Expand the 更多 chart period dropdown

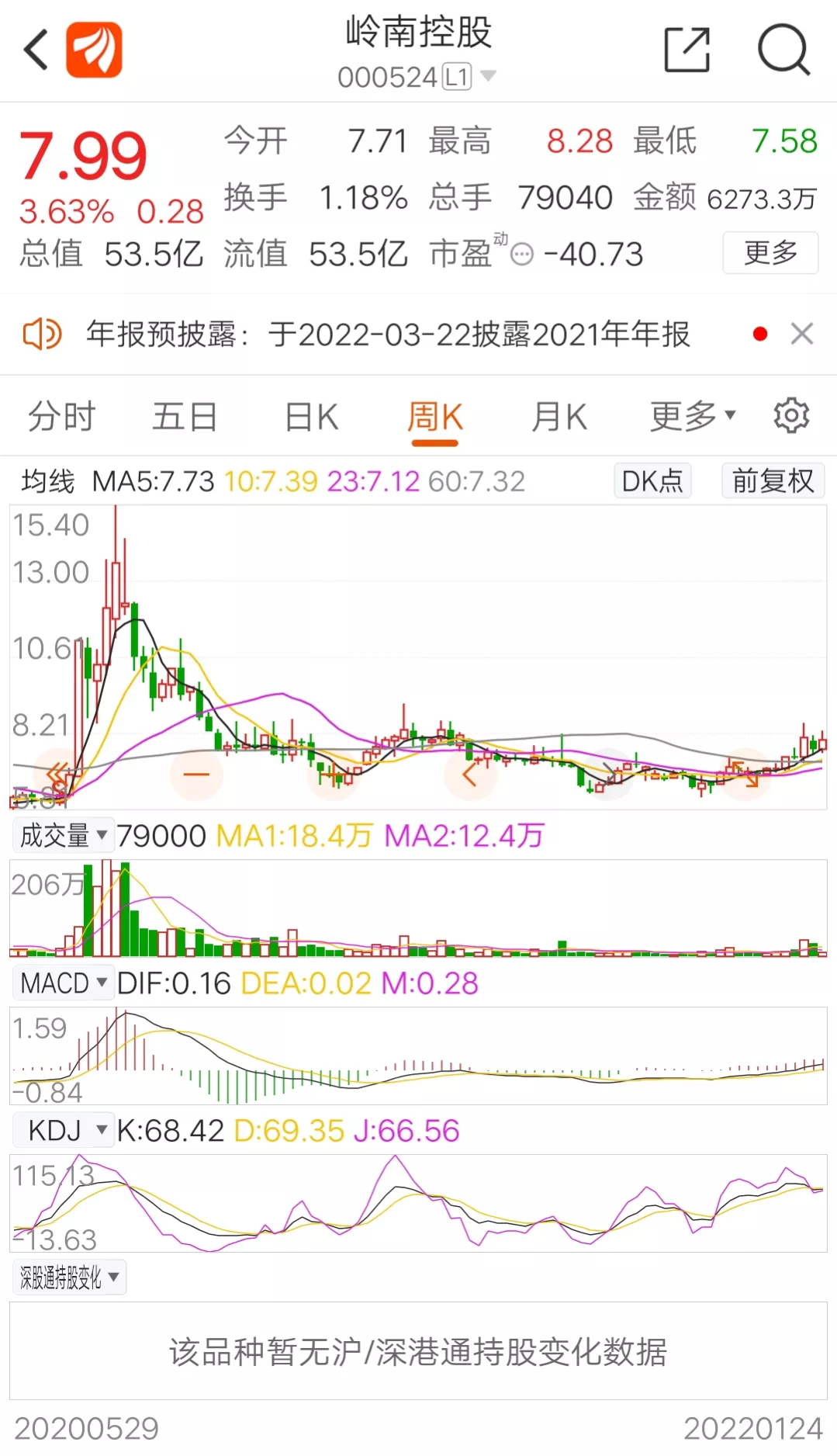click(692, 417)
